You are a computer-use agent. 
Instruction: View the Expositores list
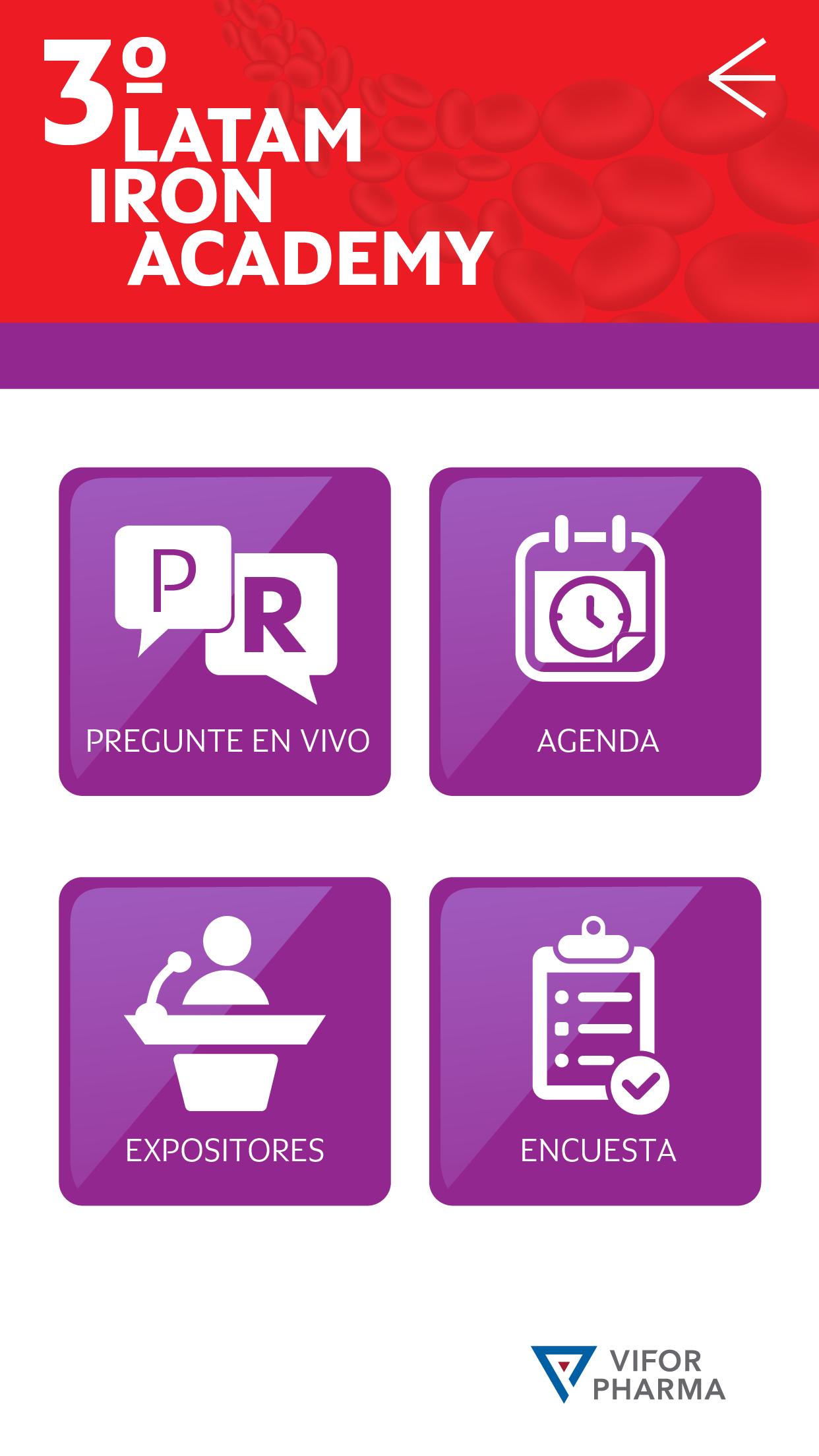click(x=225, y=1041)
